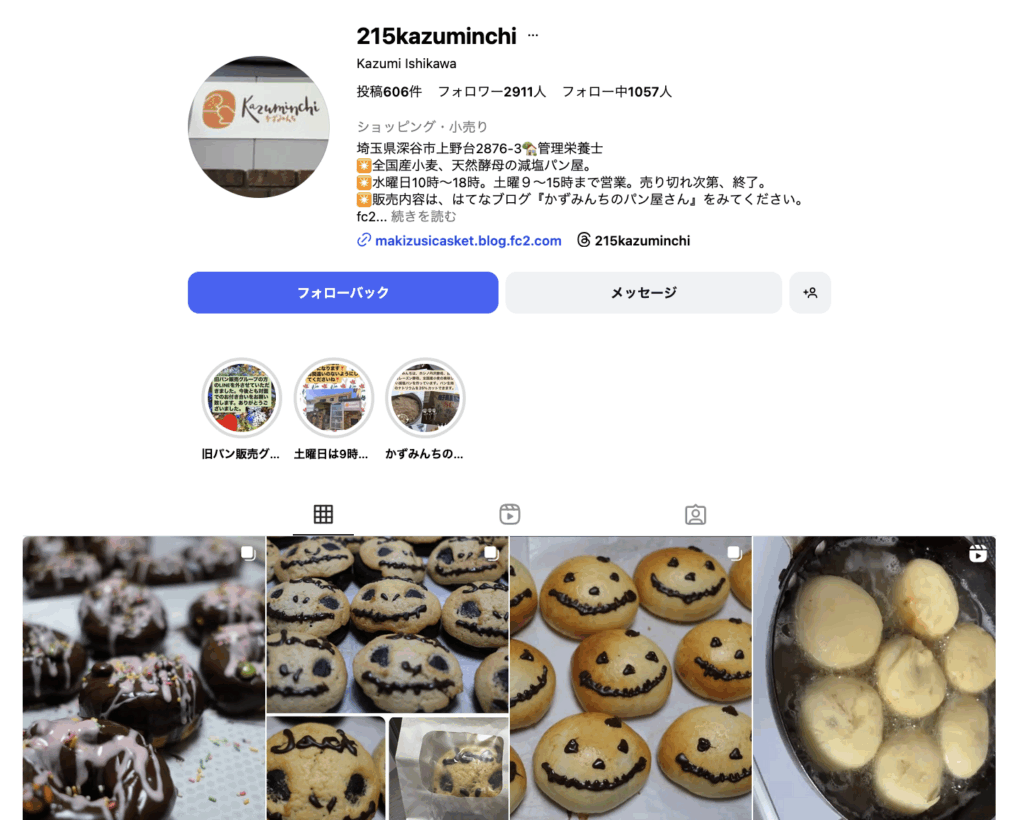Open the Kazuminchi profile picture
1024x820 pixels.
(x=259, y=127)
